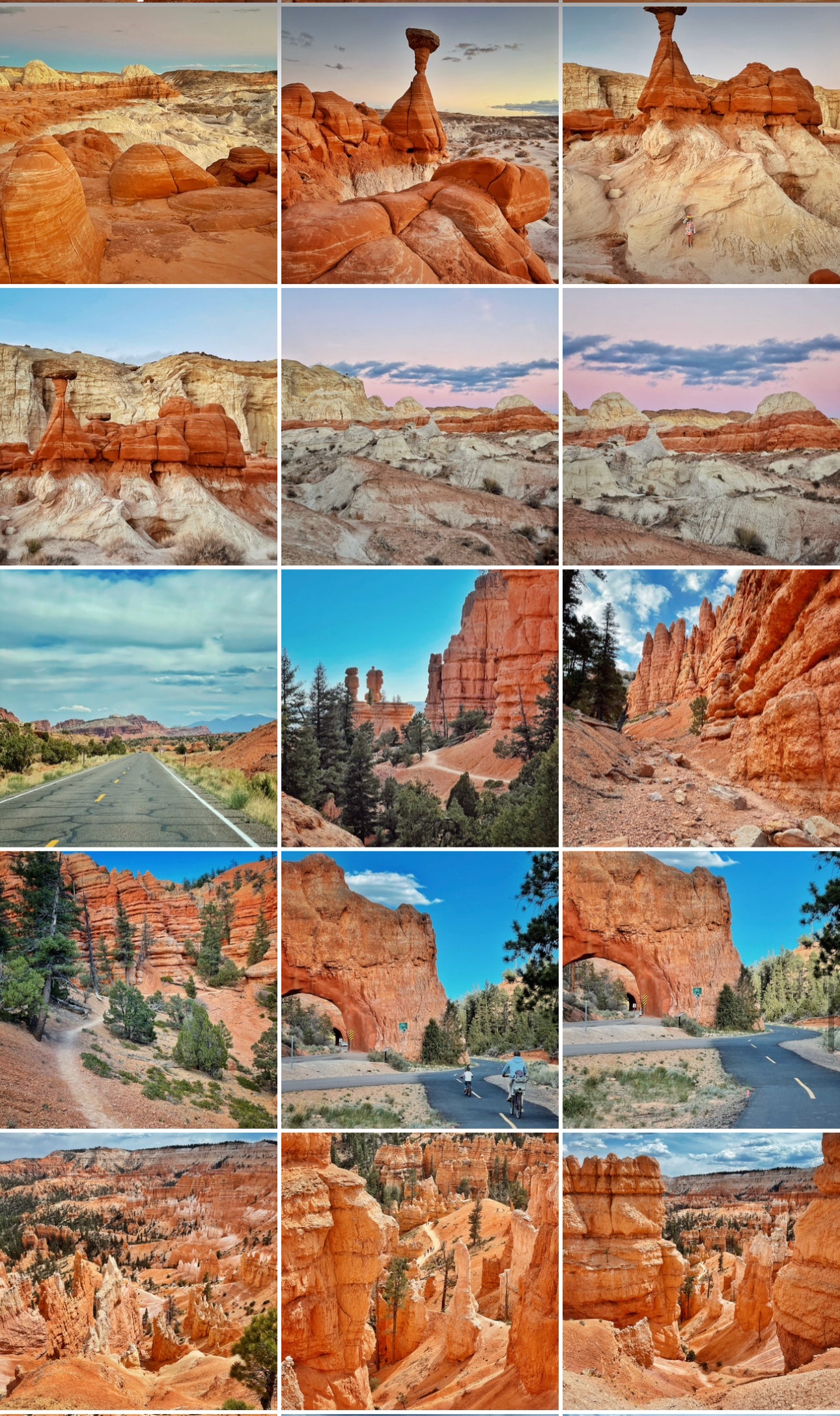Open photo of striped orange dome rocks

tap(138, 145)
